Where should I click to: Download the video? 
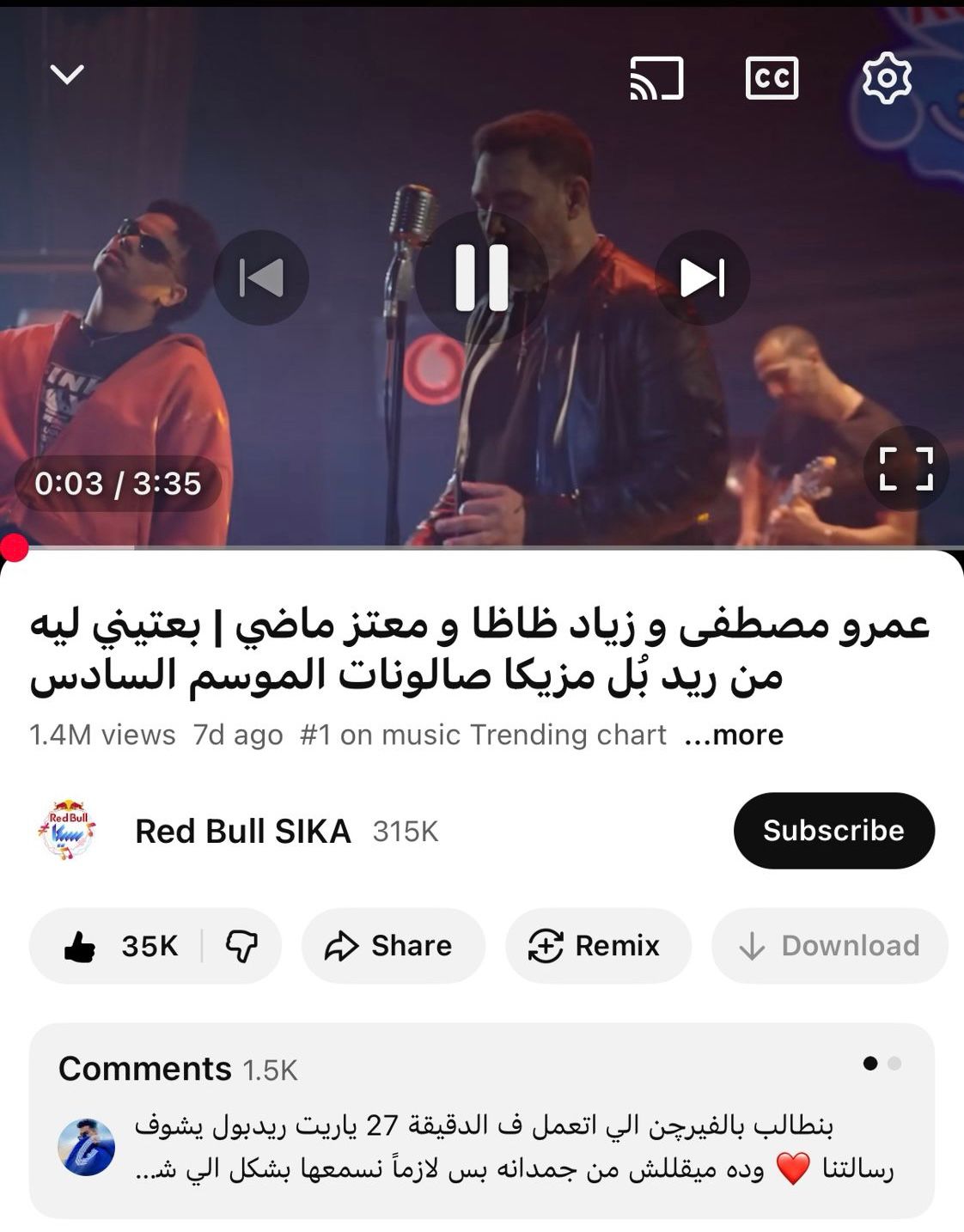pos(829,946)
